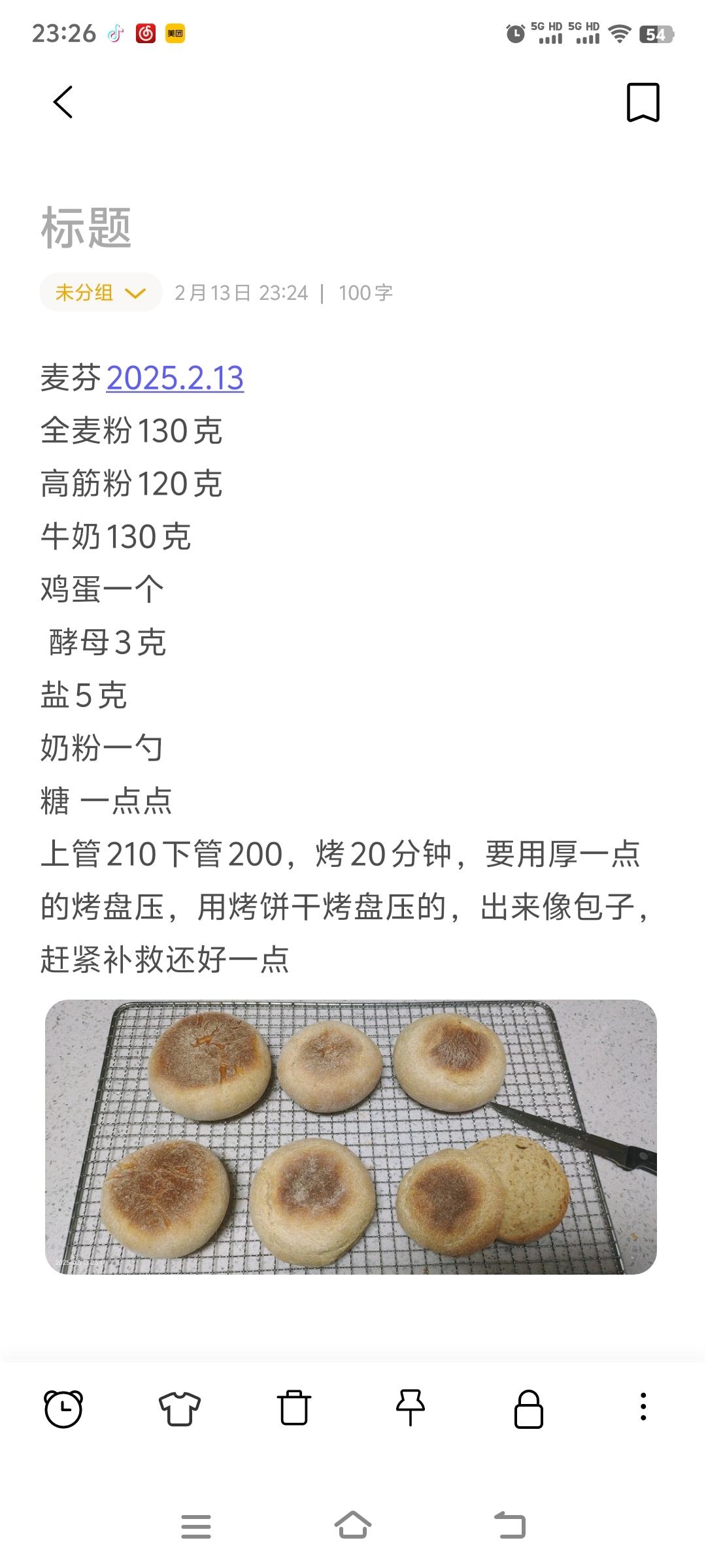Bookmark this note
Screen dimensions: 706x1568
[x=643, y=103]
